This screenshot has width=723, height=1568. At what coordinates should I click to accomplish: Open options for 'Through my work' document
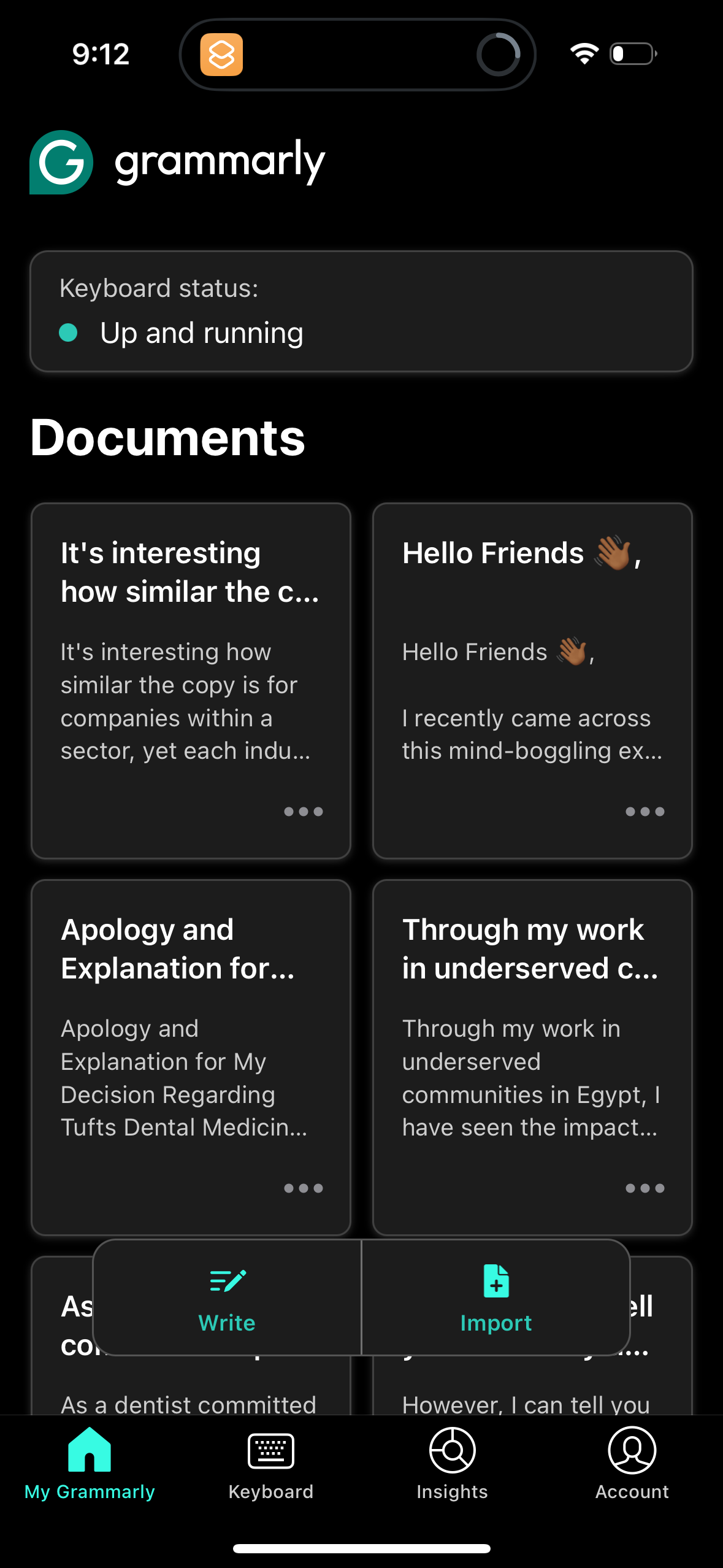[x=644, y=1188]
